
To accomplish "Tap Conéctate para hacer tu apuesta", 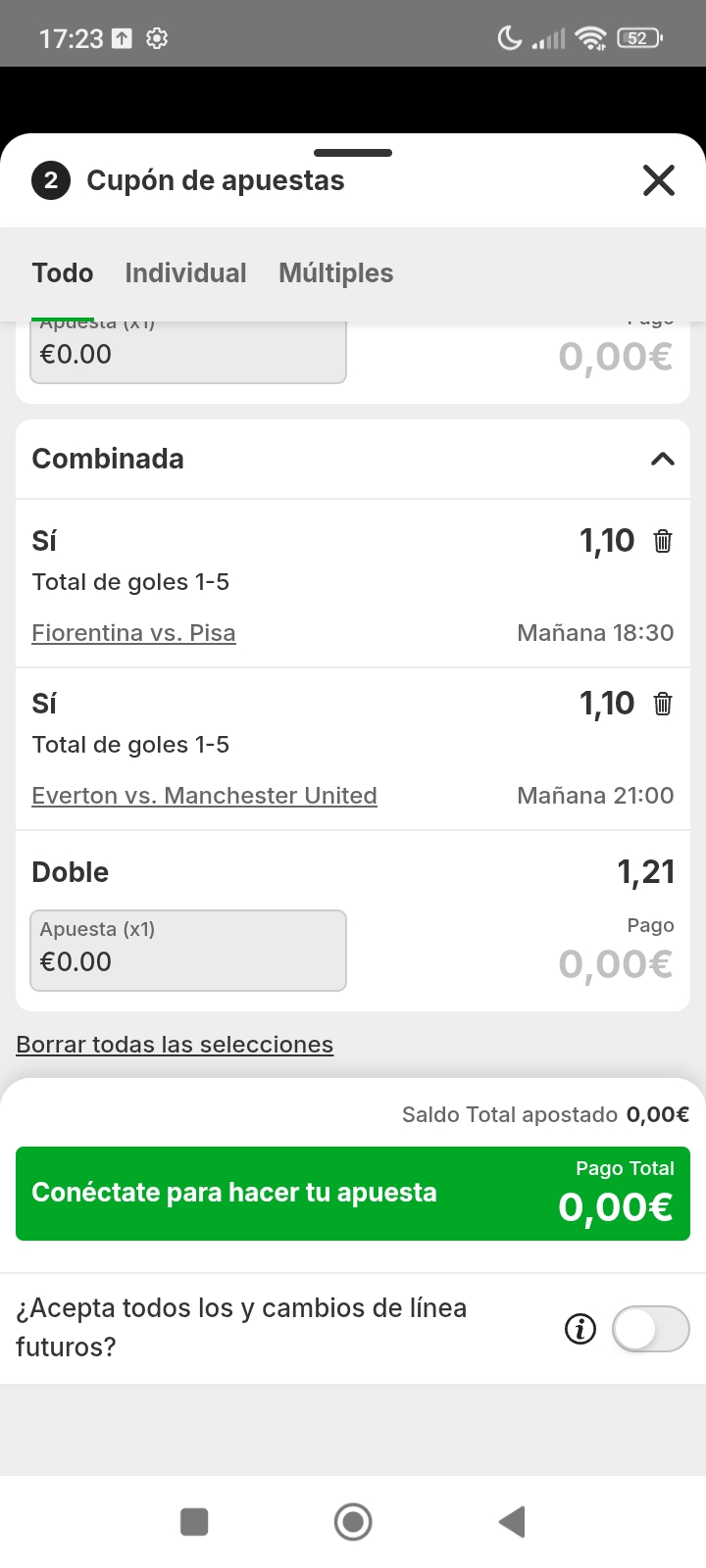I will [x=353, y=1194].
